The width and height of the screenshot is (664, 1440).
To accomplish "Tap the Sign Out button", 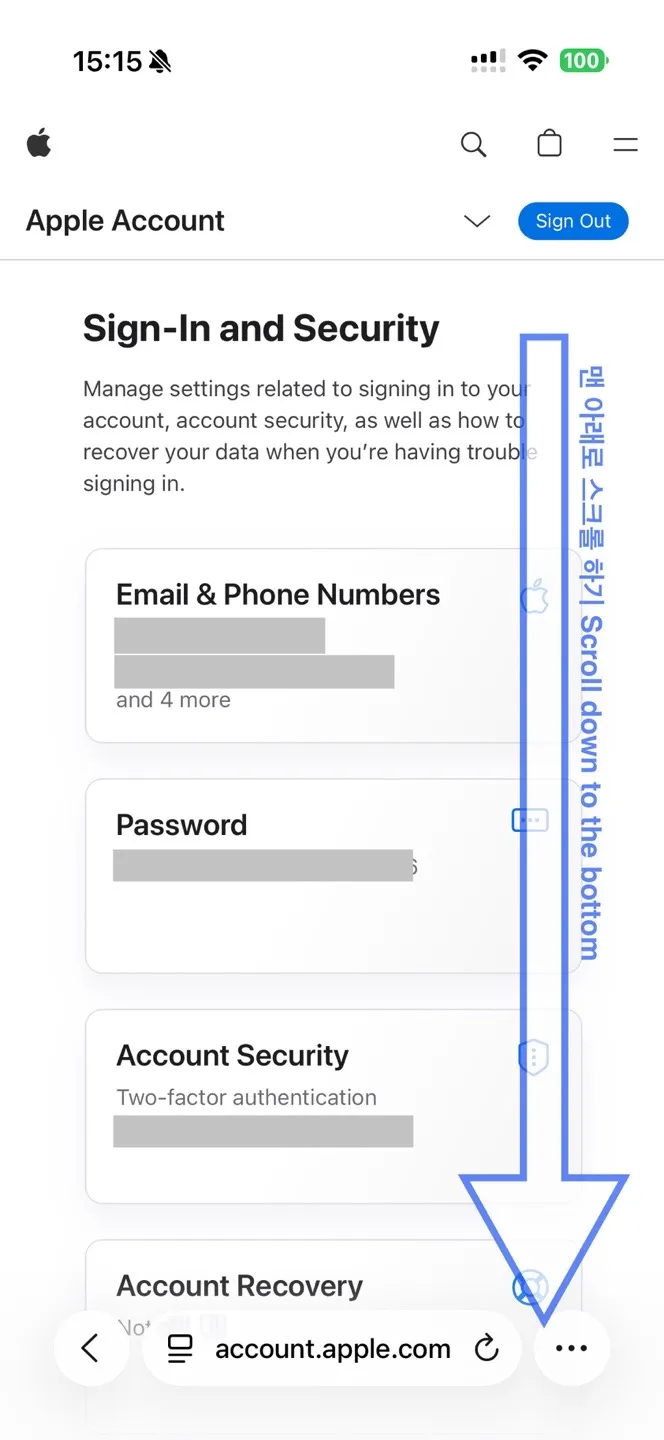I will click(573, 221).
